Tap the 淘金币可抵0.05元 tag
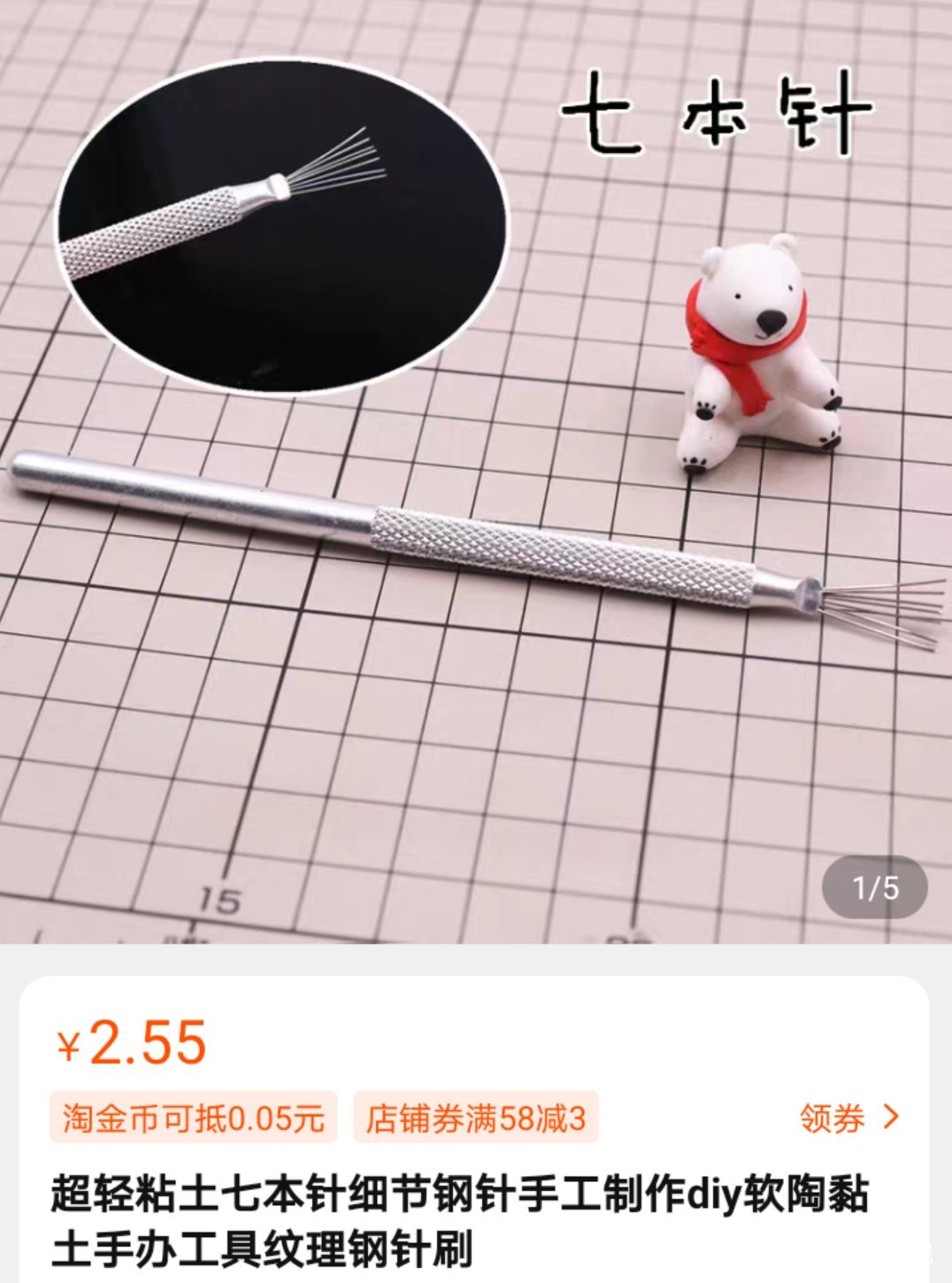Image resolution: width=952 pixels, height=1283 pixels. pos(194,1118)
